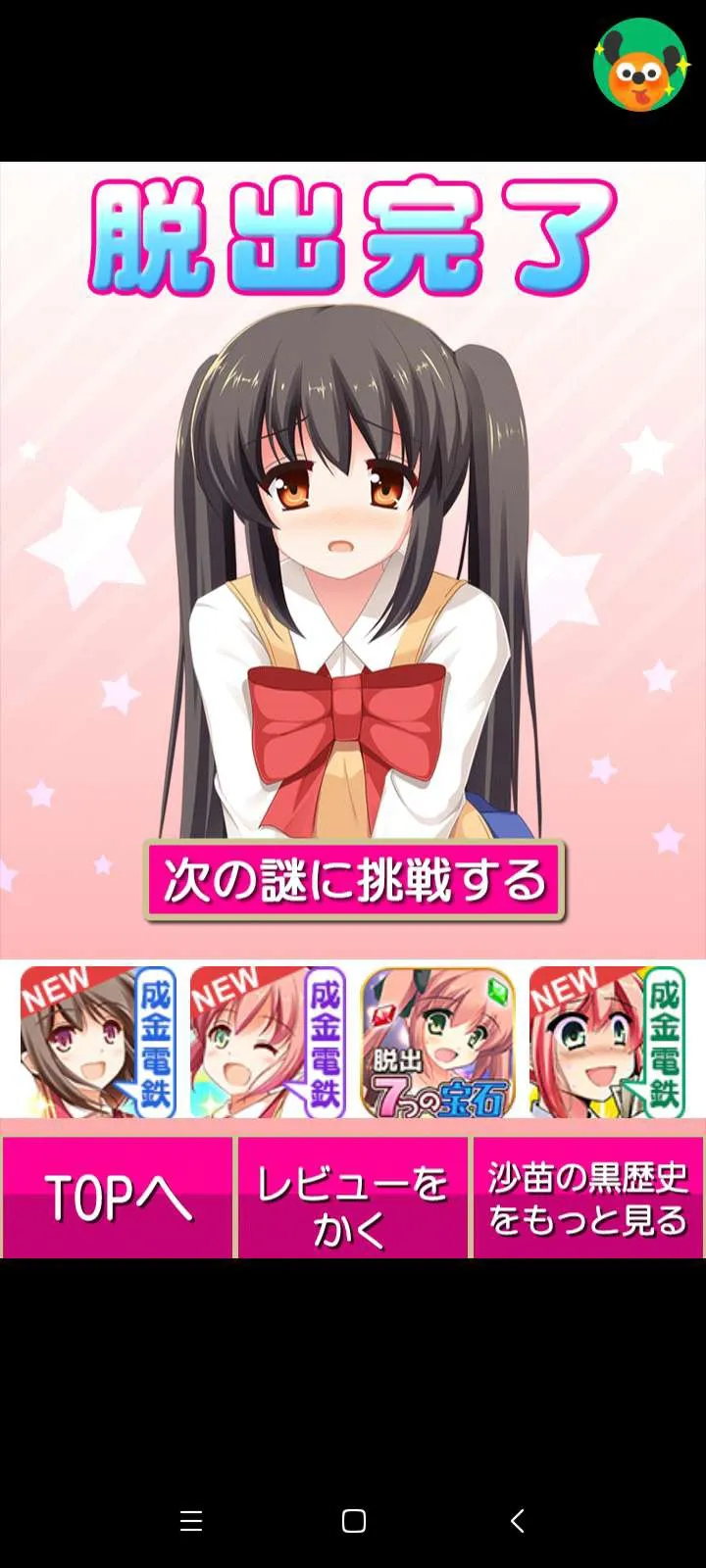This screenshot has height=1568, width=706.
Task: Open the purple-label 成金電鉄 tile with the winking girl
Action: tap(268, 1042)
